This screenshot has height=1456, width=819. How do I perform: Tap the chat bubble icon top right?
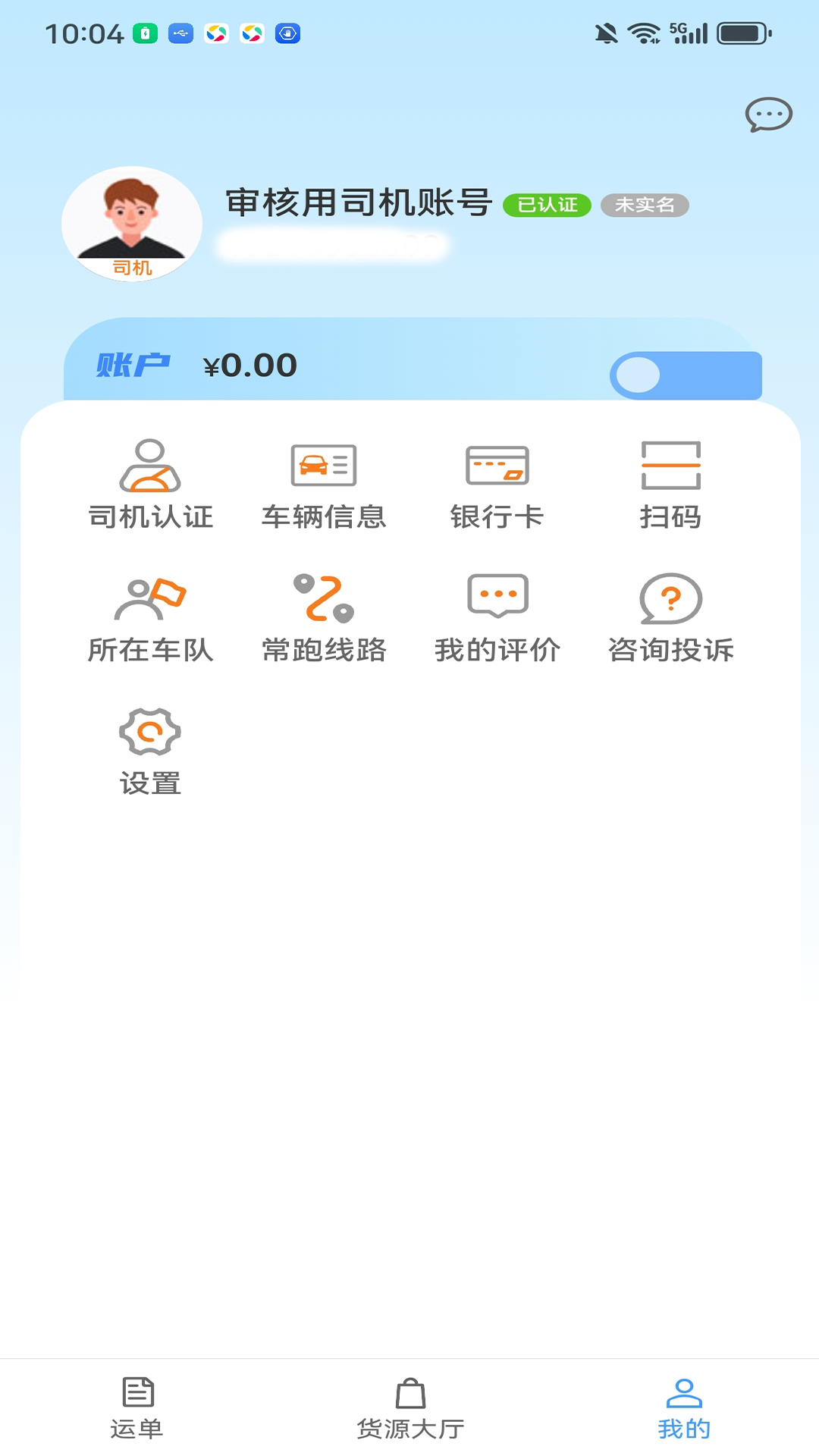(769, 115)
